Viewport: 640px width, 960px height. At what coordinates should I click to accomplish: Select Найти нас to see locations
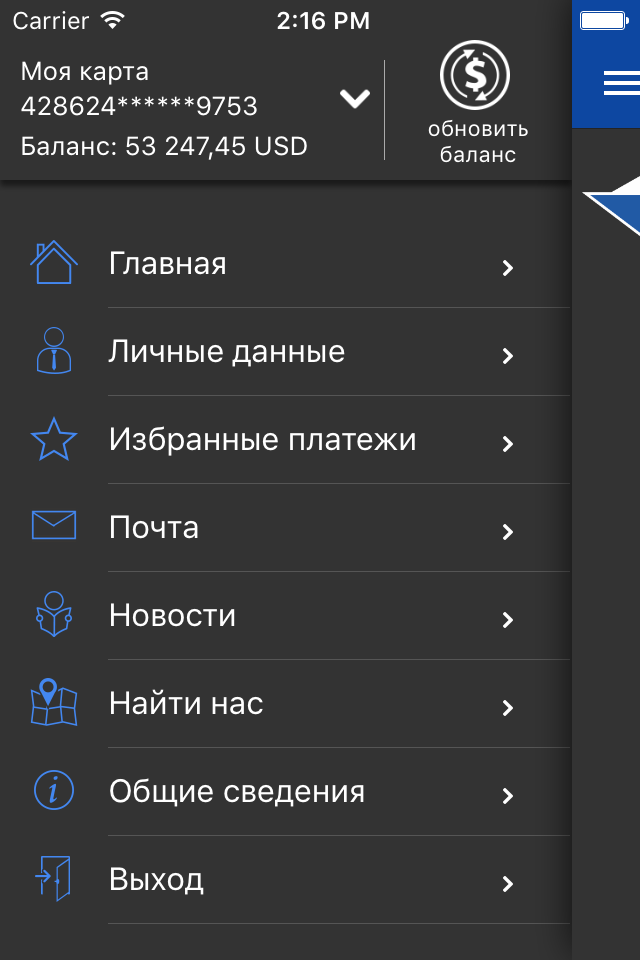[285, 703]
